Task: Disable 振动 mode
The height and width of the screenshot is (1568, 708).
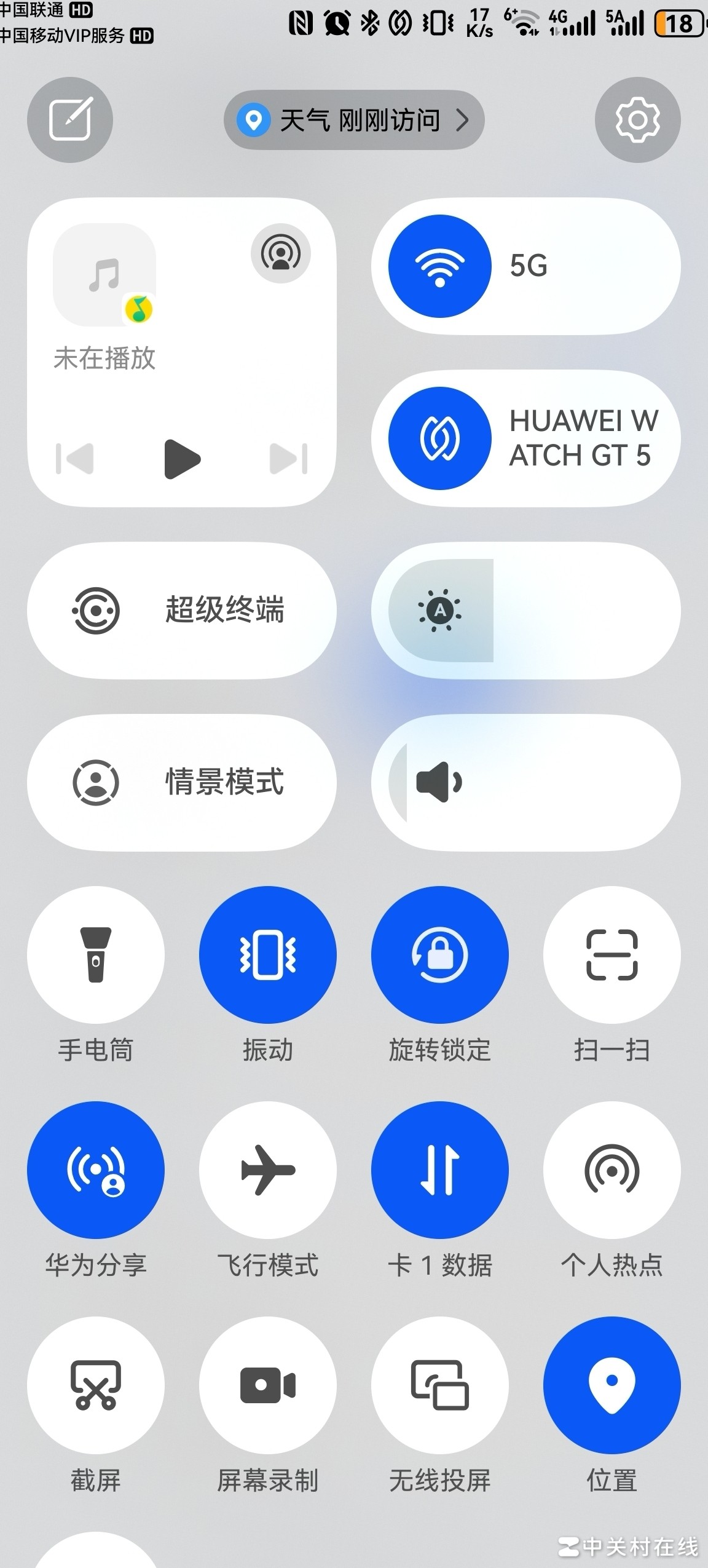Action: 268,955
